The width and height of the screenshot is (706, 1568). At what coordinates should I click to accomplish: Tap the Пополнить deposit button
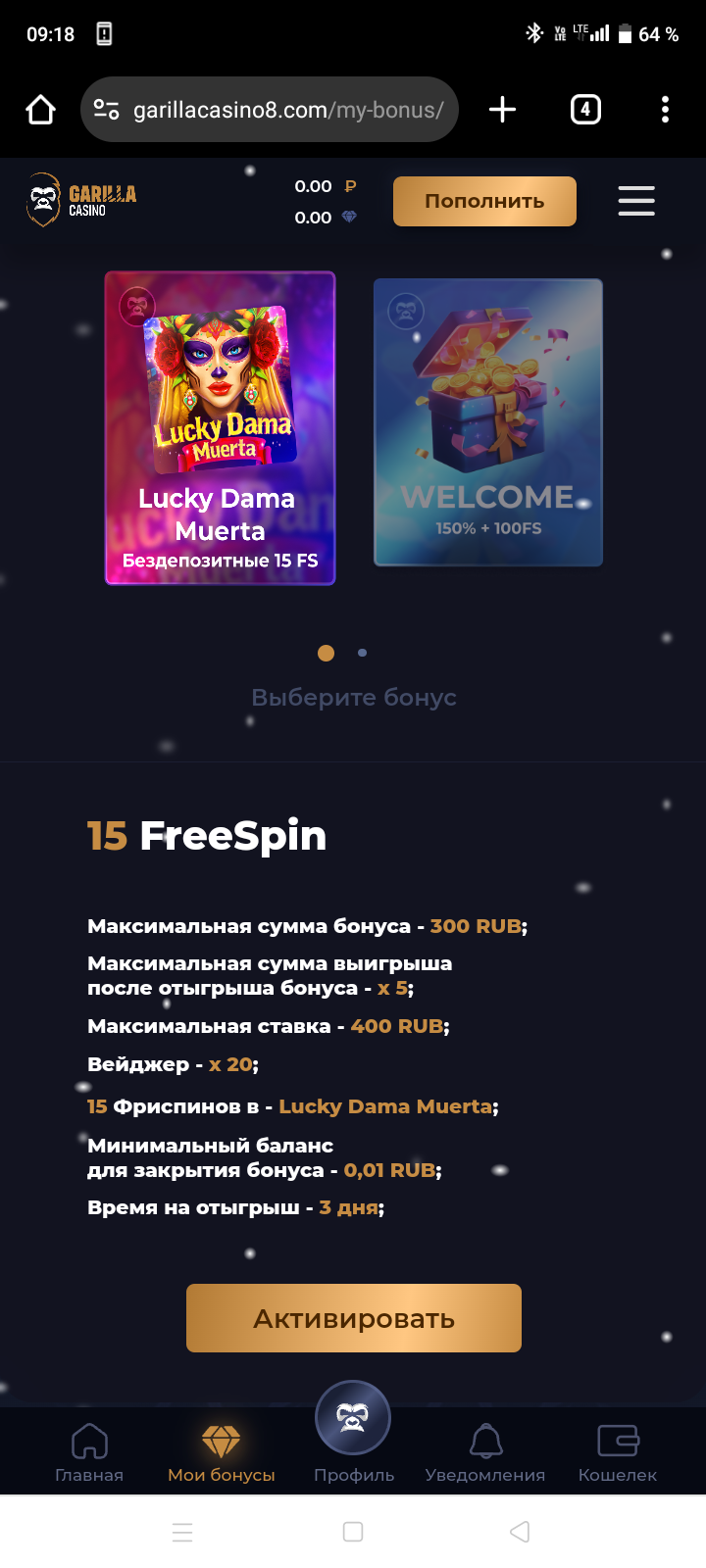(x=484, y=201)
